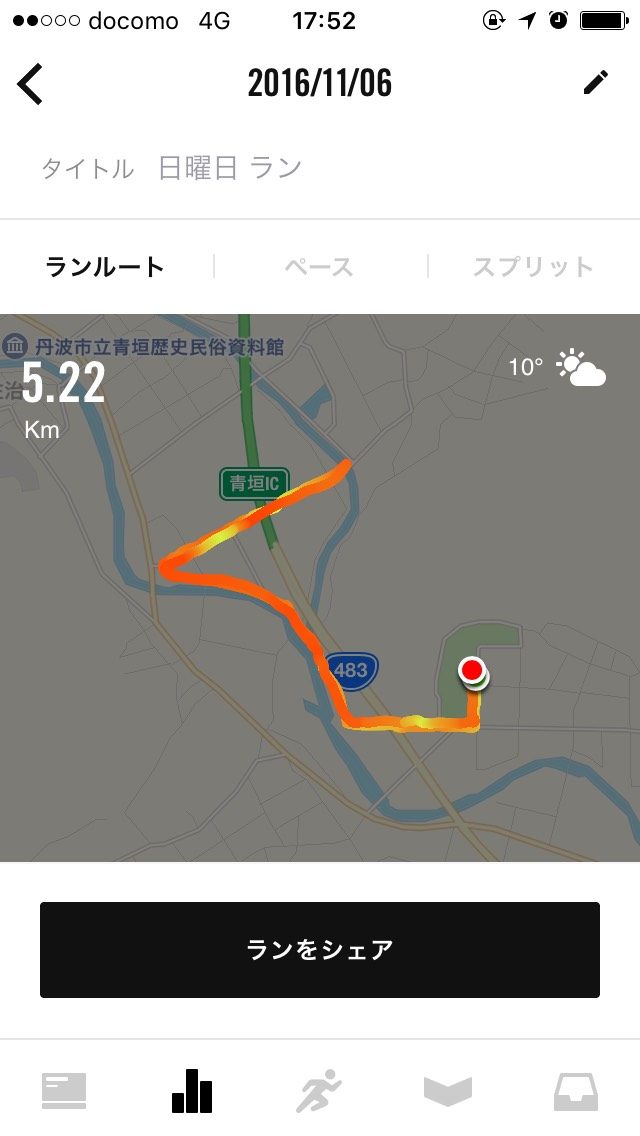
Task: Switch to the ペース tab
Action: pyautogui.click(x=319, y=267)
